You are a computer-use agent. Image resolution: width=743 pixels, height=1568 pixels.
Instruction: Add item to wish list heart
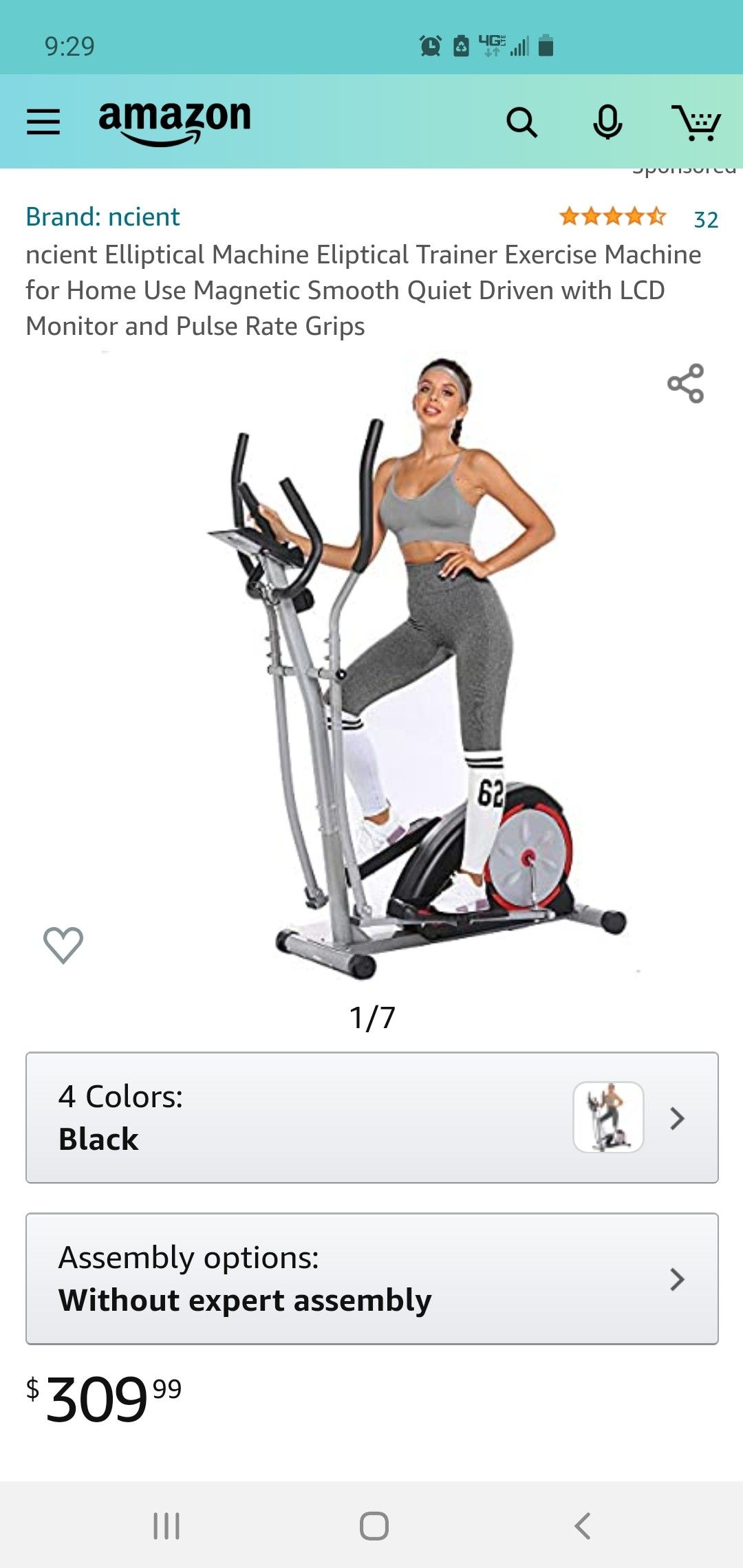(x=63, y=944)
